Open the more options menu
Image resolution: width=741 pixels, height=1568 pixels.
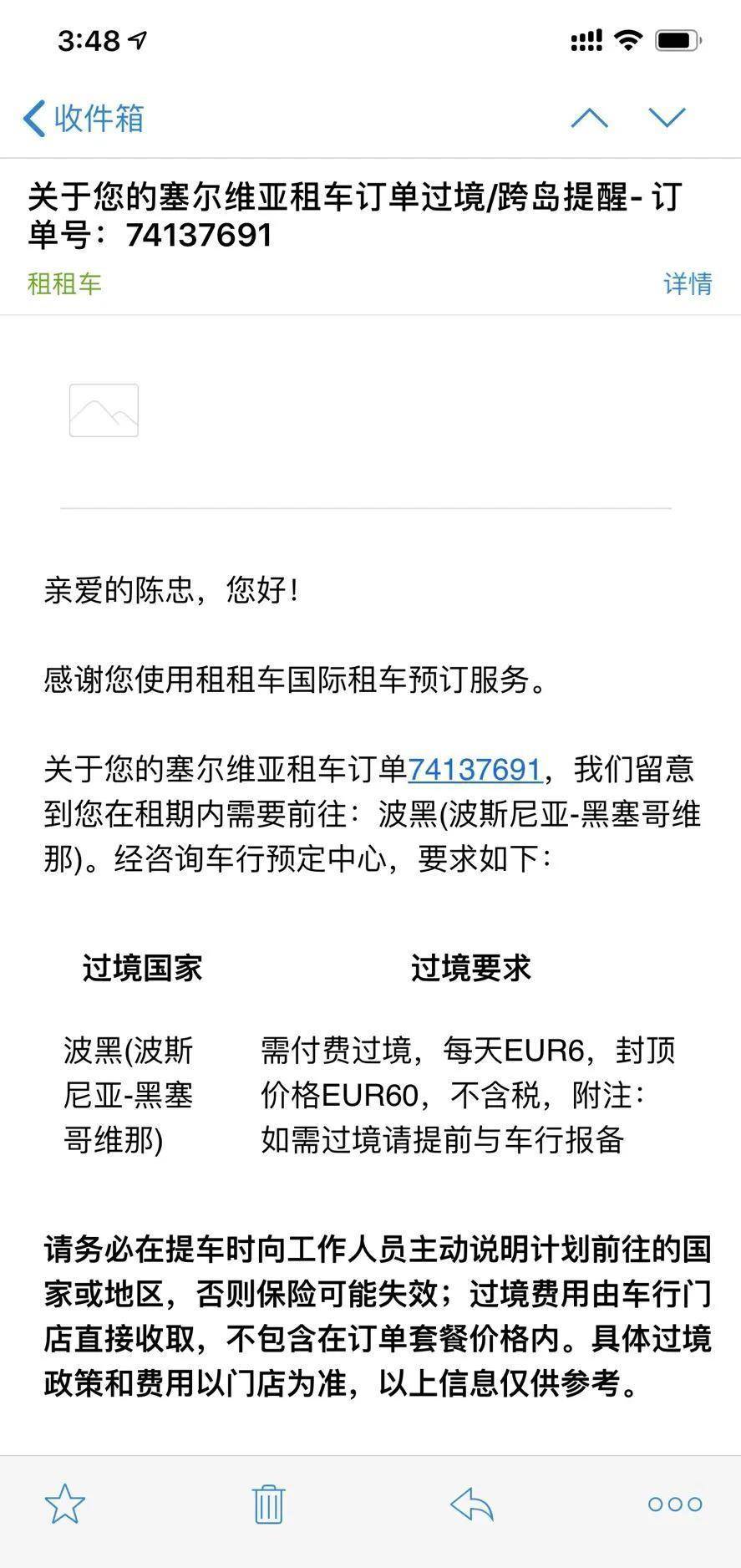tap(674, 1504)
